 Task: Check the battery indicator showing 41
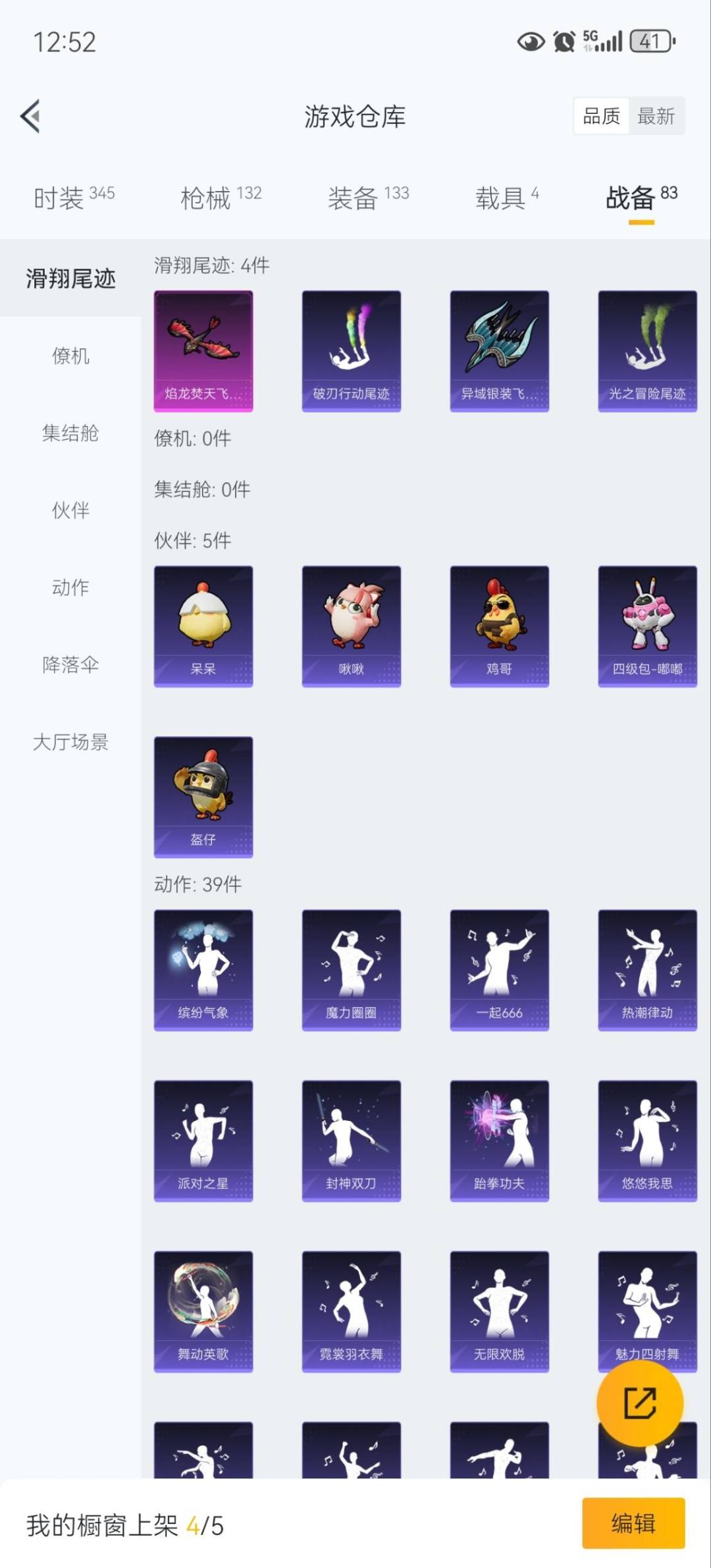[x=650, y=42]
